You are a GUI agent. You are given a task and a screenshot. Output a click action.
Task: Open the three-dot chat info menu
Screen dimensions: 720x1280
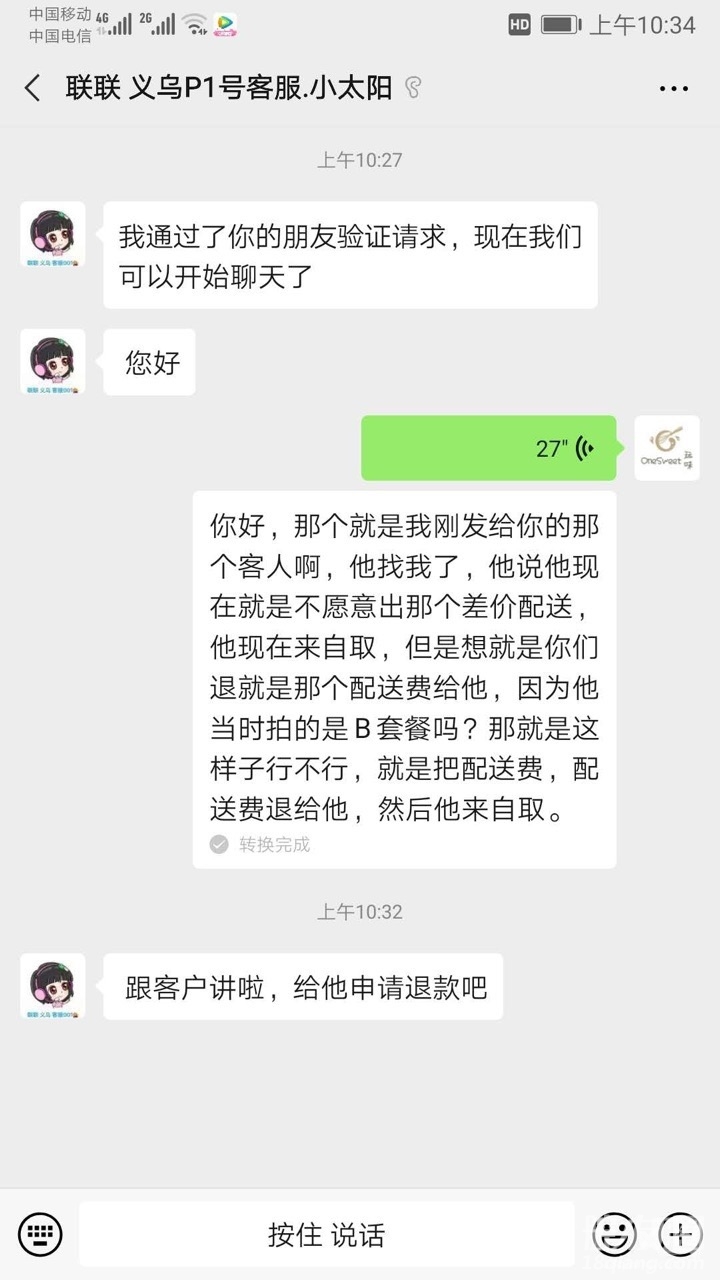674,88
